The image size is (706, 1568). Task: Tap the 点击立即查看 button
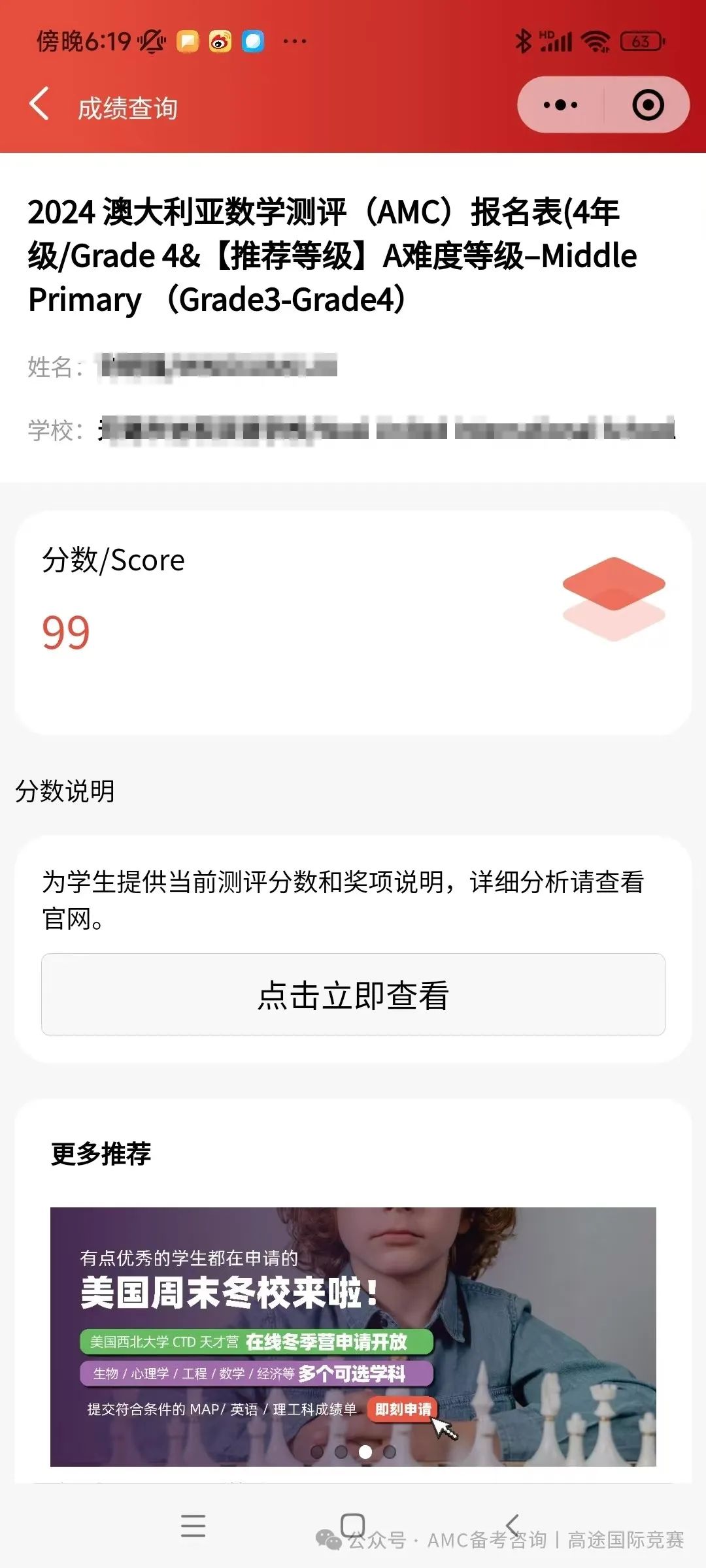point(353,994)
